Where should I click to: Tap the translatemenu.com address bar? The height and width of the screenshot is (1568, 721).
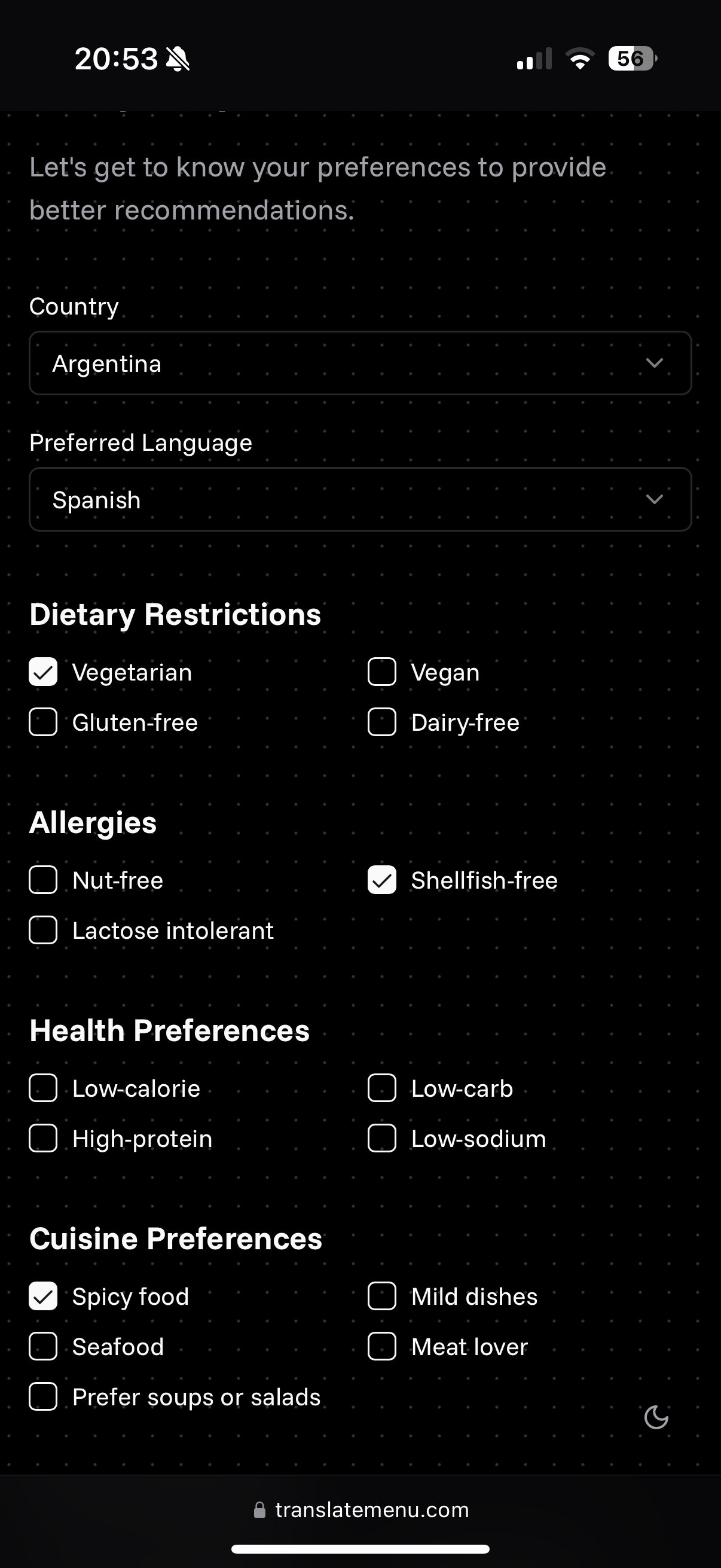click(362, 1510)
